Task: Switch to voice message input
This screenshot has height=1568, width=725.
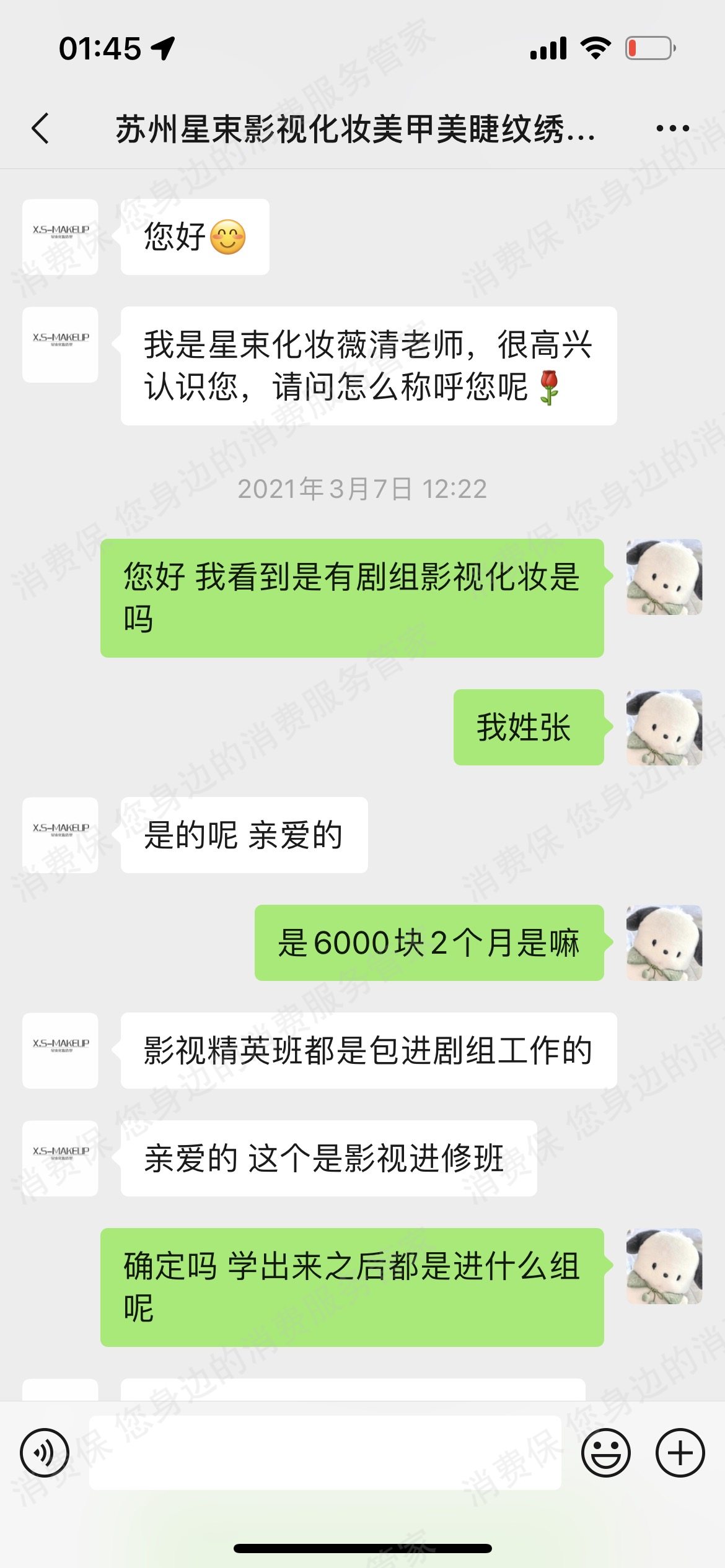Action: point(45,1452)
